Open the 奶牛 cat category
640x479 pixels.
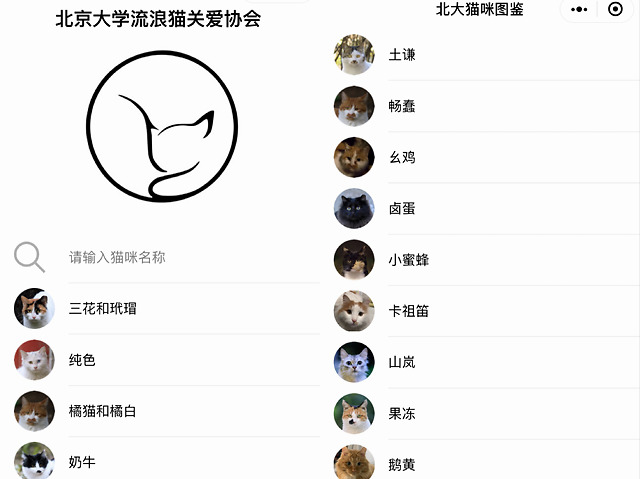coord(82,462)
